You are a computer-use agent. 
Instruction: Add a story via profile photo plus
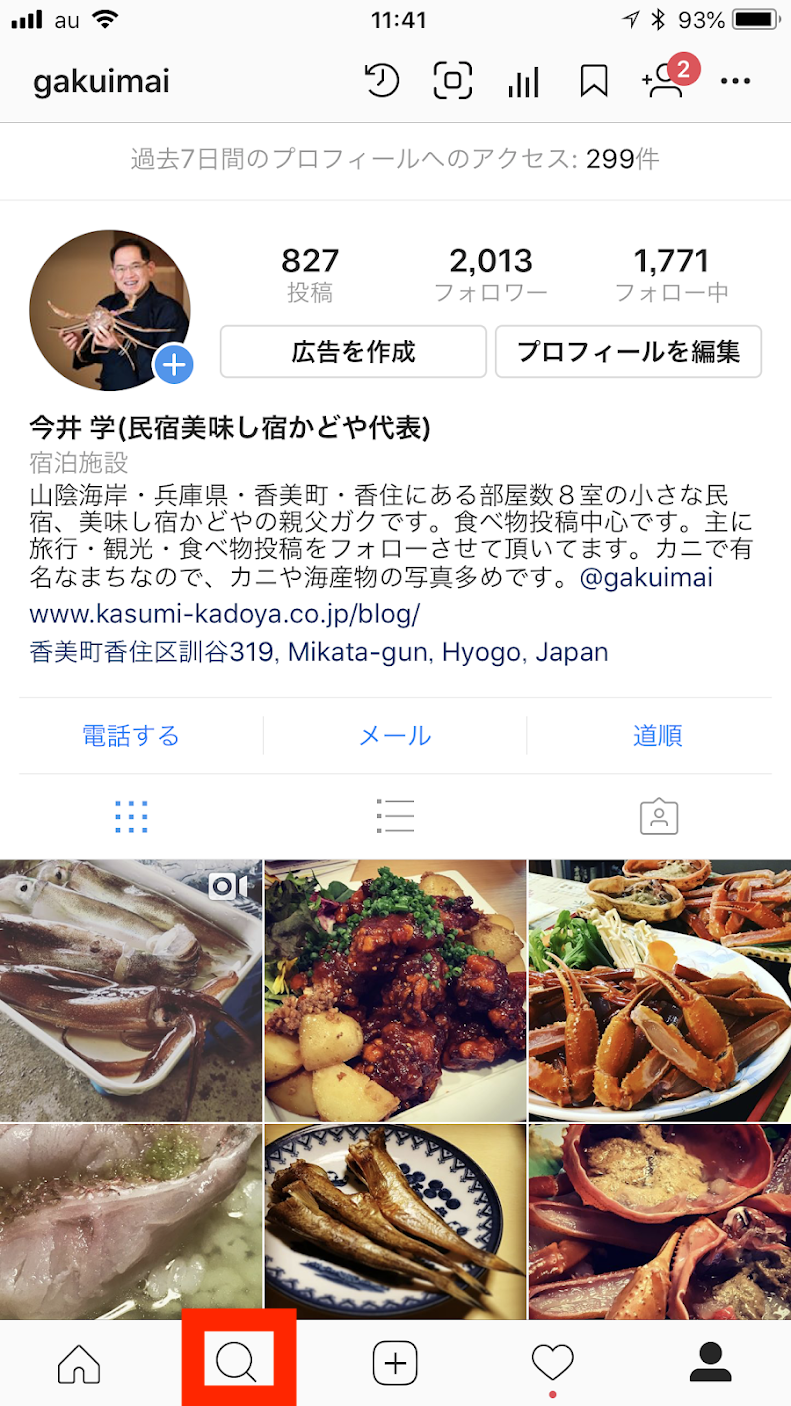174,365
